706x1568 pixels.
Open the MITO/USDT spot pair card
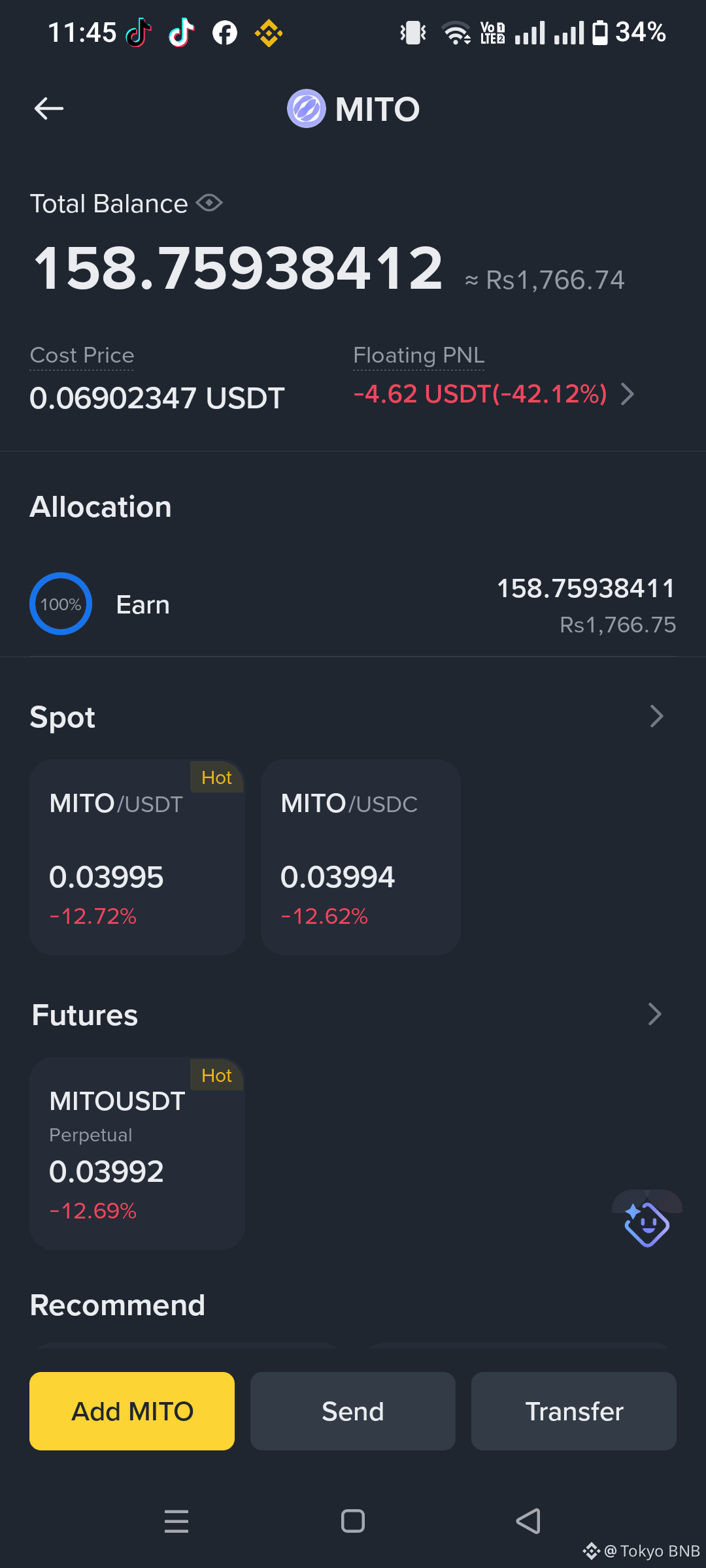click(x=137, y=857)
